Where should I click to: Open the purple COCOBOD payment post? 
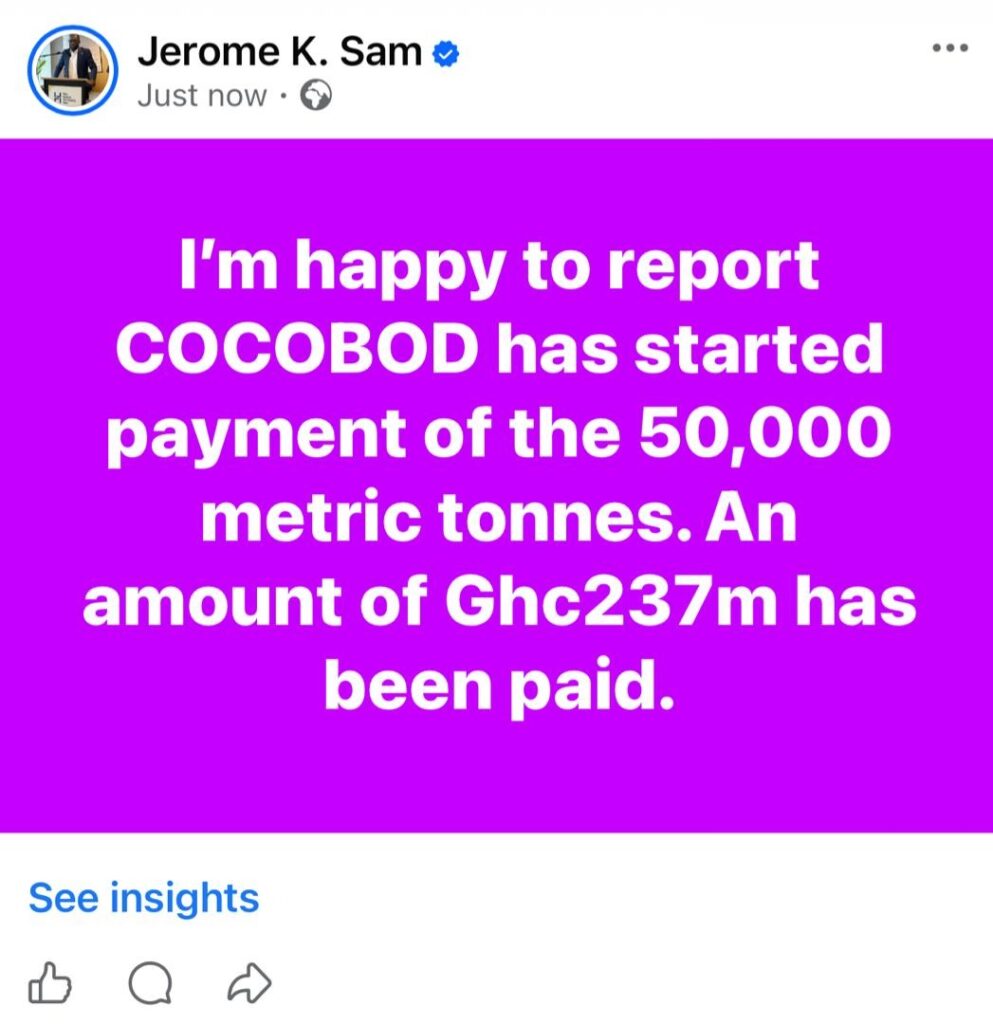(496, 485)
